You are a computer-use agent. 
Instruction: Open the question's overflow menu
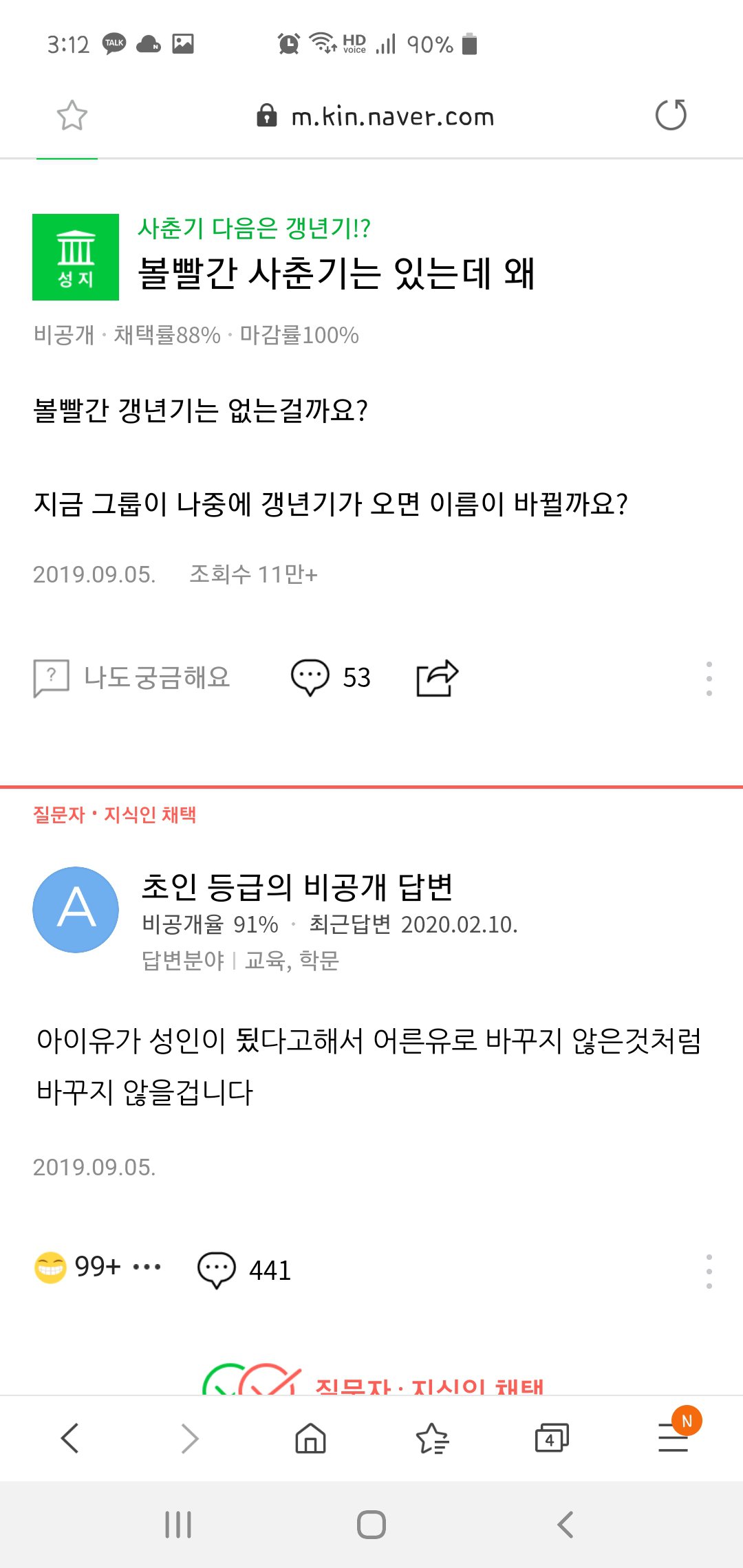click(709, 678)
